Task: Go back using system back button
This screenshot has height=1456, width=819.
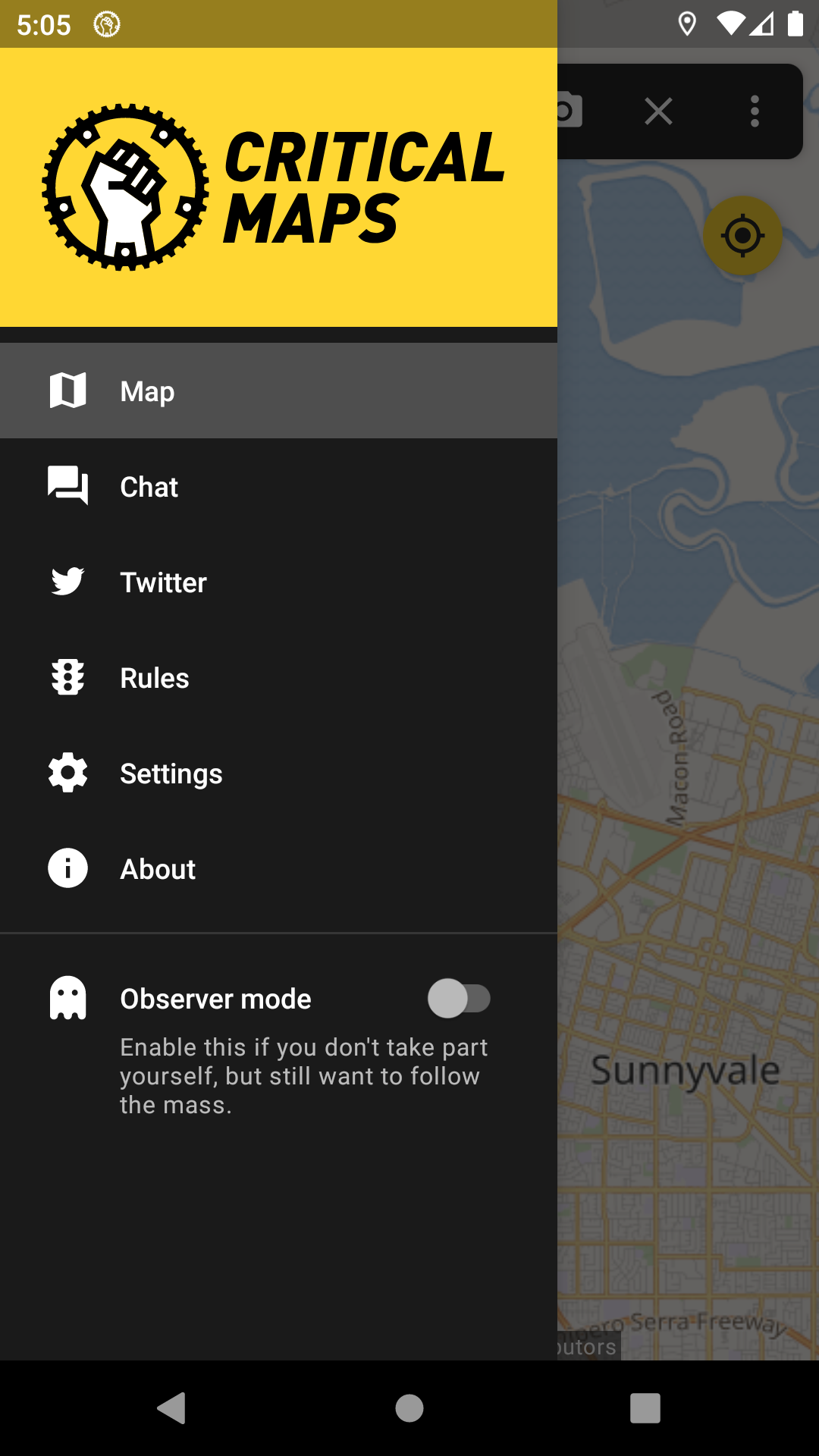Action: tap(172, 1408)
